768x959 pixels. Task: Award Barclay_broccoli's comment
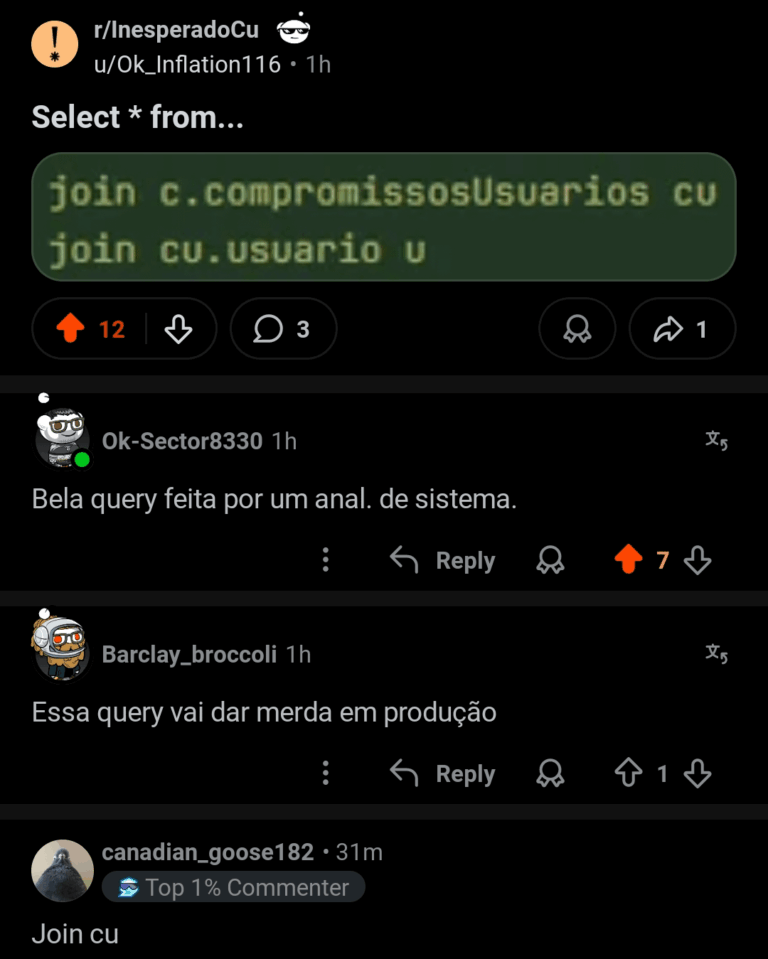click(549, 773)
